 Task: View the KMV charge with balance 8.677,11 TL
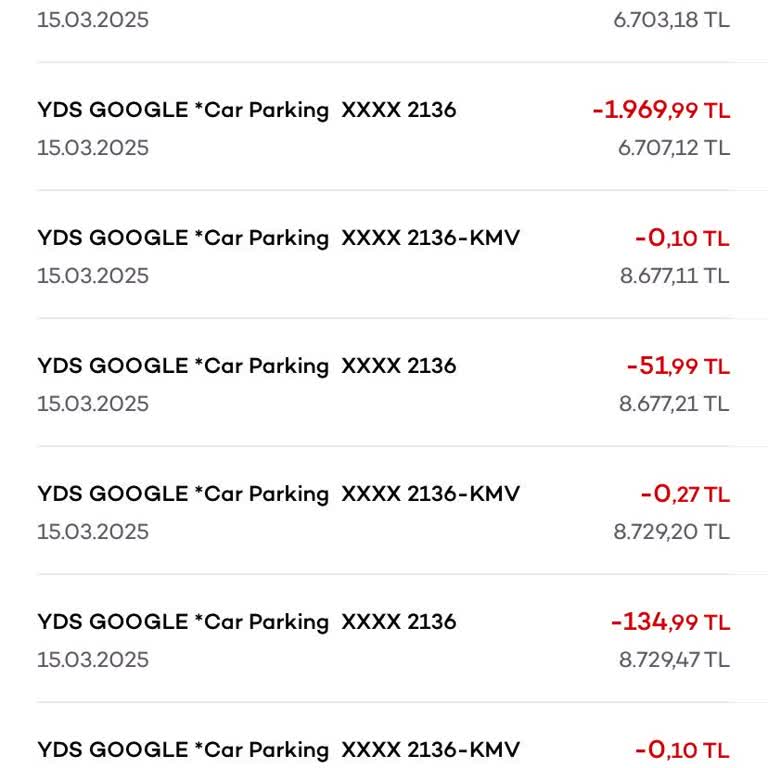point(383,255)
